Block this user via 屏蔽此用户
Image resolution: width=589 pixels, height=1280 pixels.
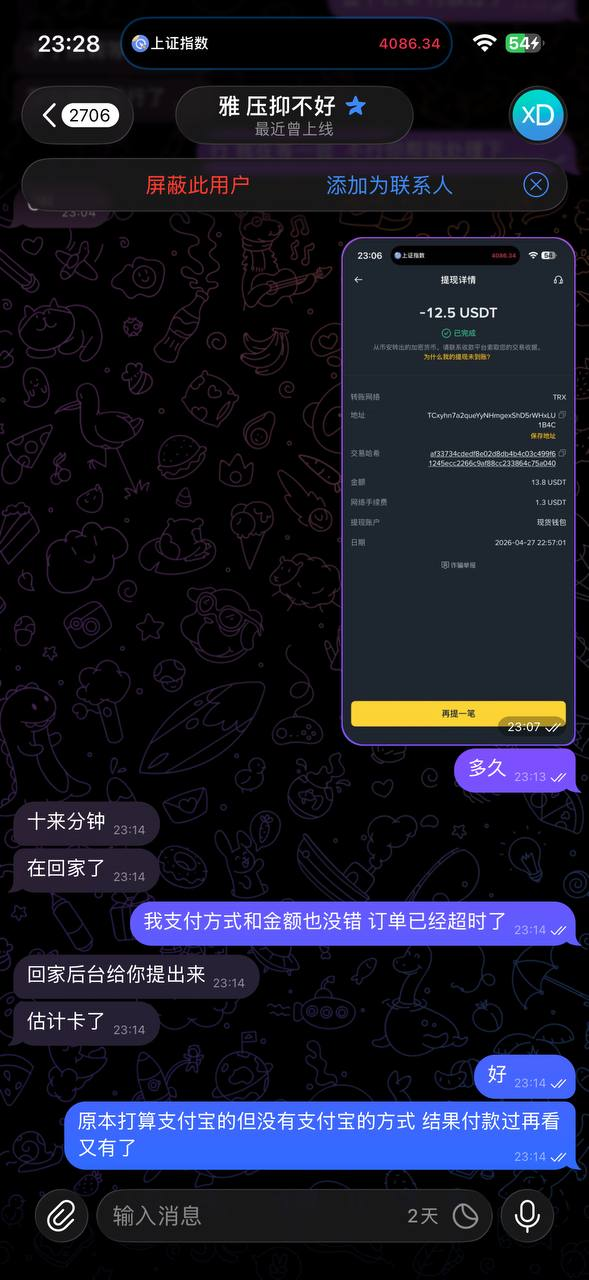[197, 185]
